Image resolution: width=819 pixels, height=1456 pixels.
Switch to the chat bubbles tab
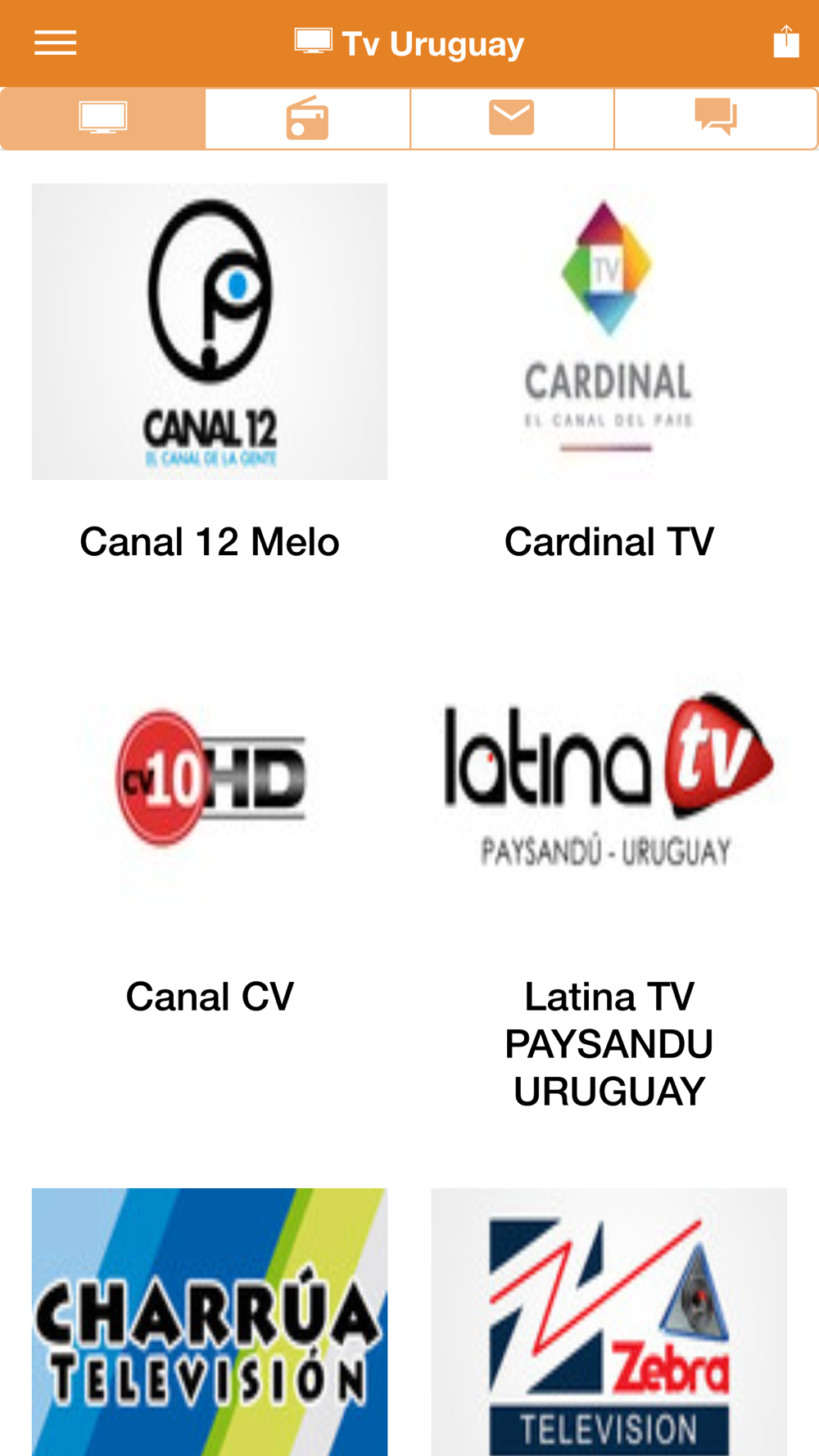point(716,119)
